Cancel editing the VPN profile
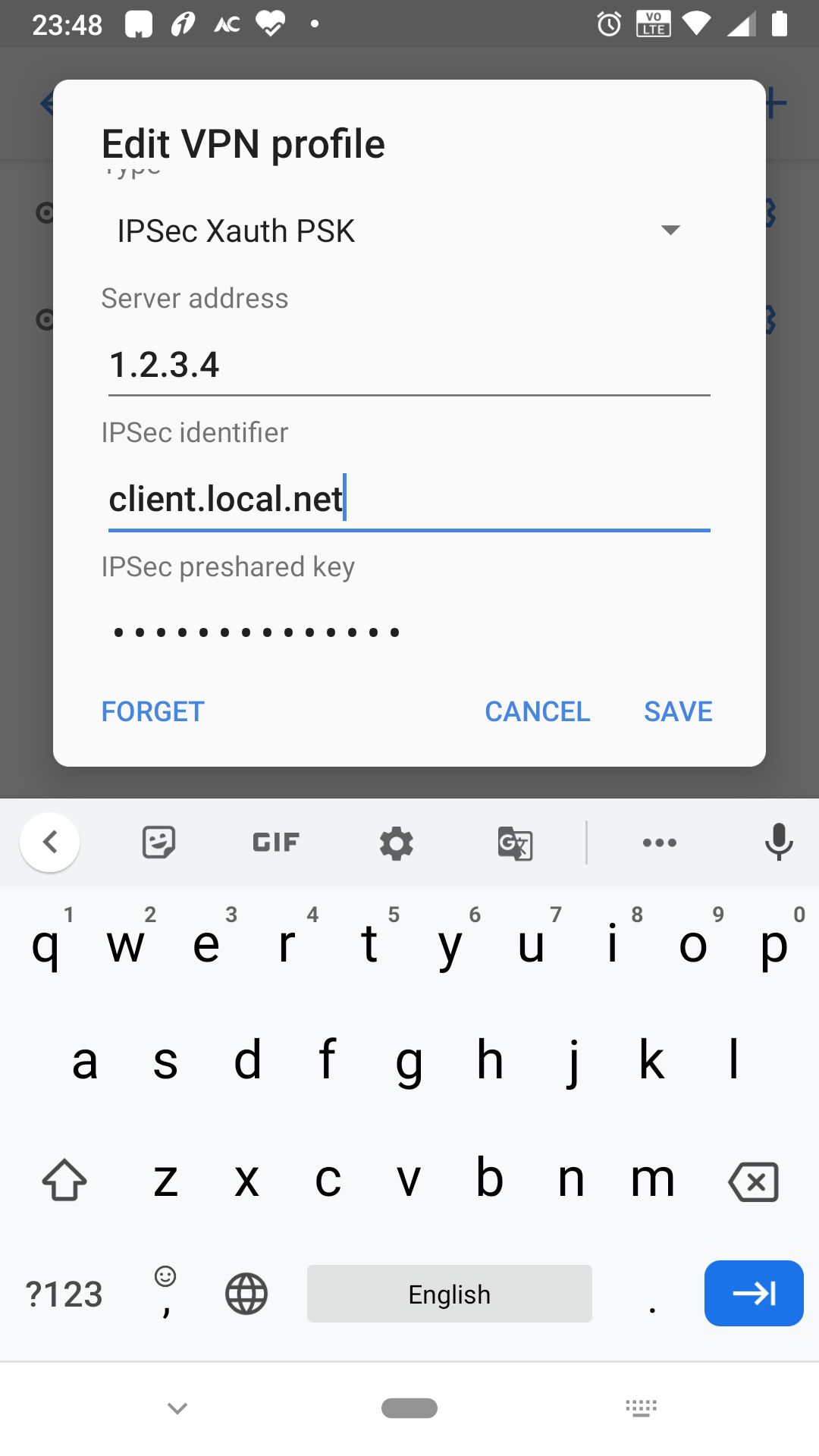Screen dimensions: 819x1456 coord(538,711)
